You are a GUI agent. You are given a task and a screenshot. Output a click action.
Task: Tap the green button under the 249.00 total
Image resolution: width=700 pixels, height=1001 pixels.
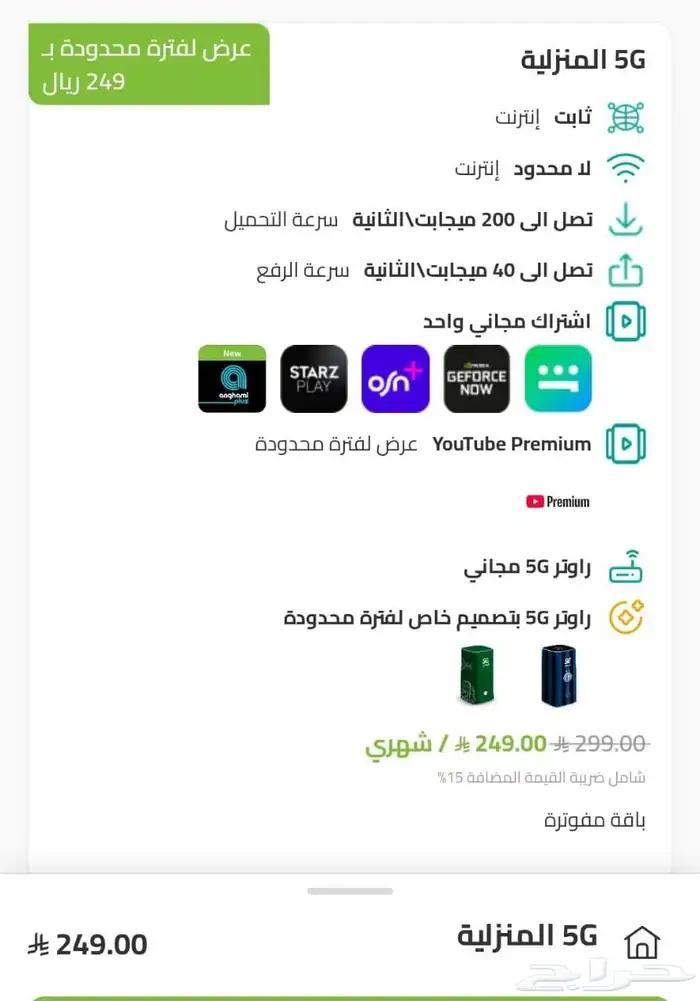click(x=350, y=996)
